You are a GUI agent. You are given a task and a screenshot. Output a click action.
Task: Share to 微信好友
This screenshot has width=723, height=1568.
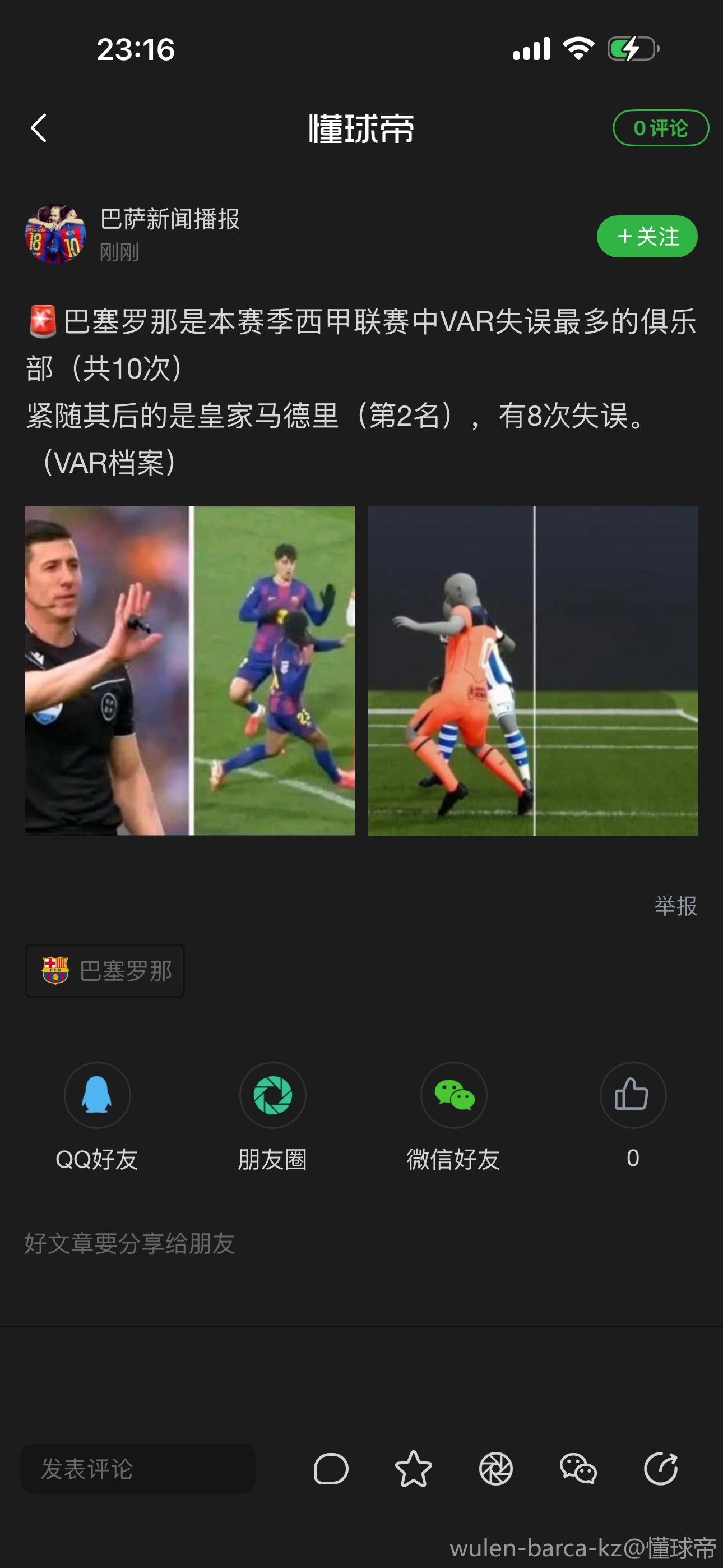(454, 1095)
